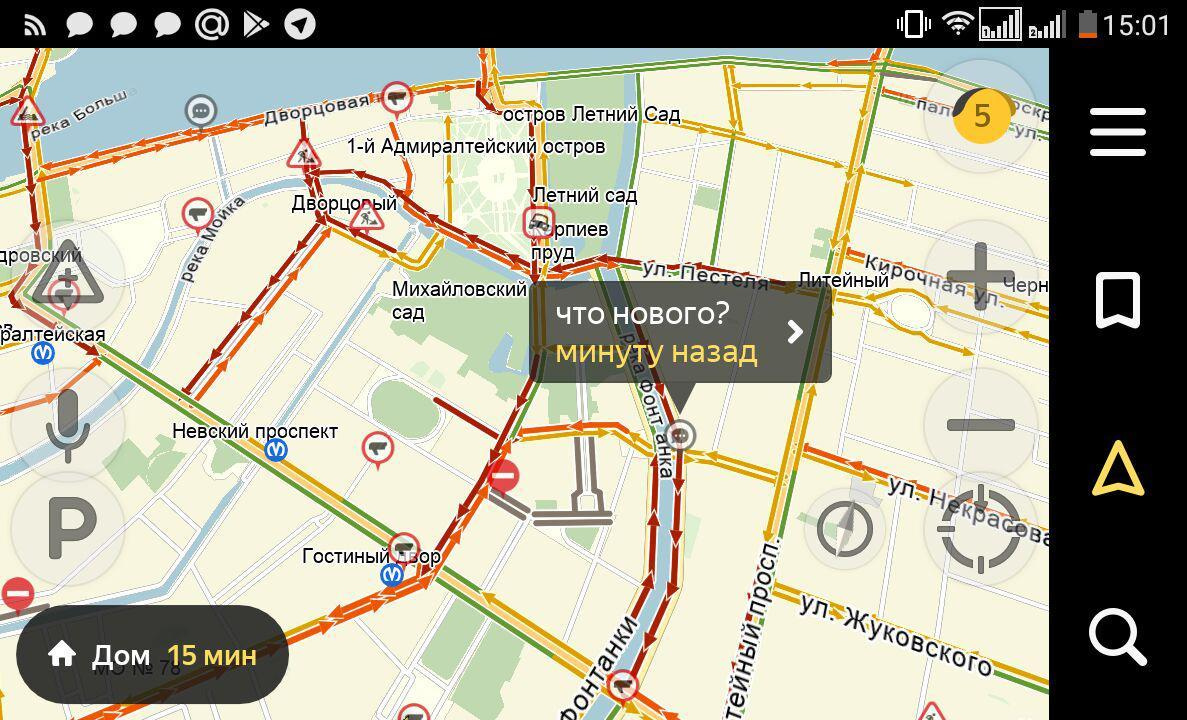Tap the compass to reset map orientation
The height and width of the screenshot is (720, 1187).
coord(844,529)
